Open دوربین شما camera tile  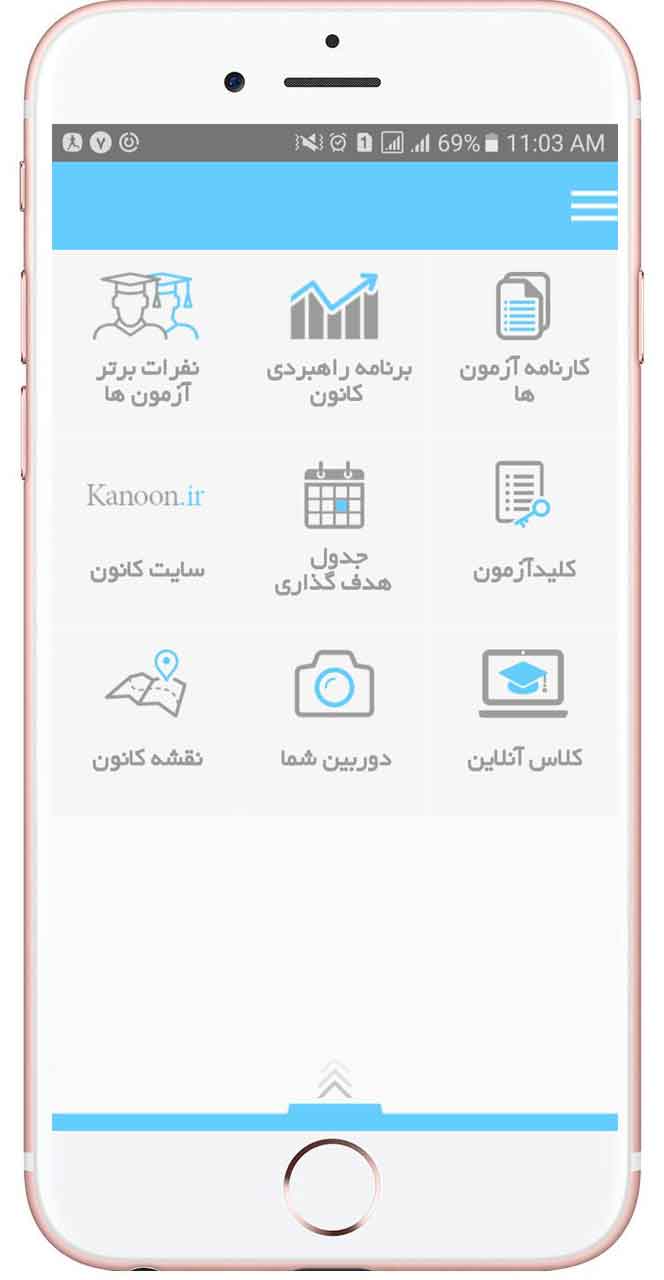pos(334,712)
